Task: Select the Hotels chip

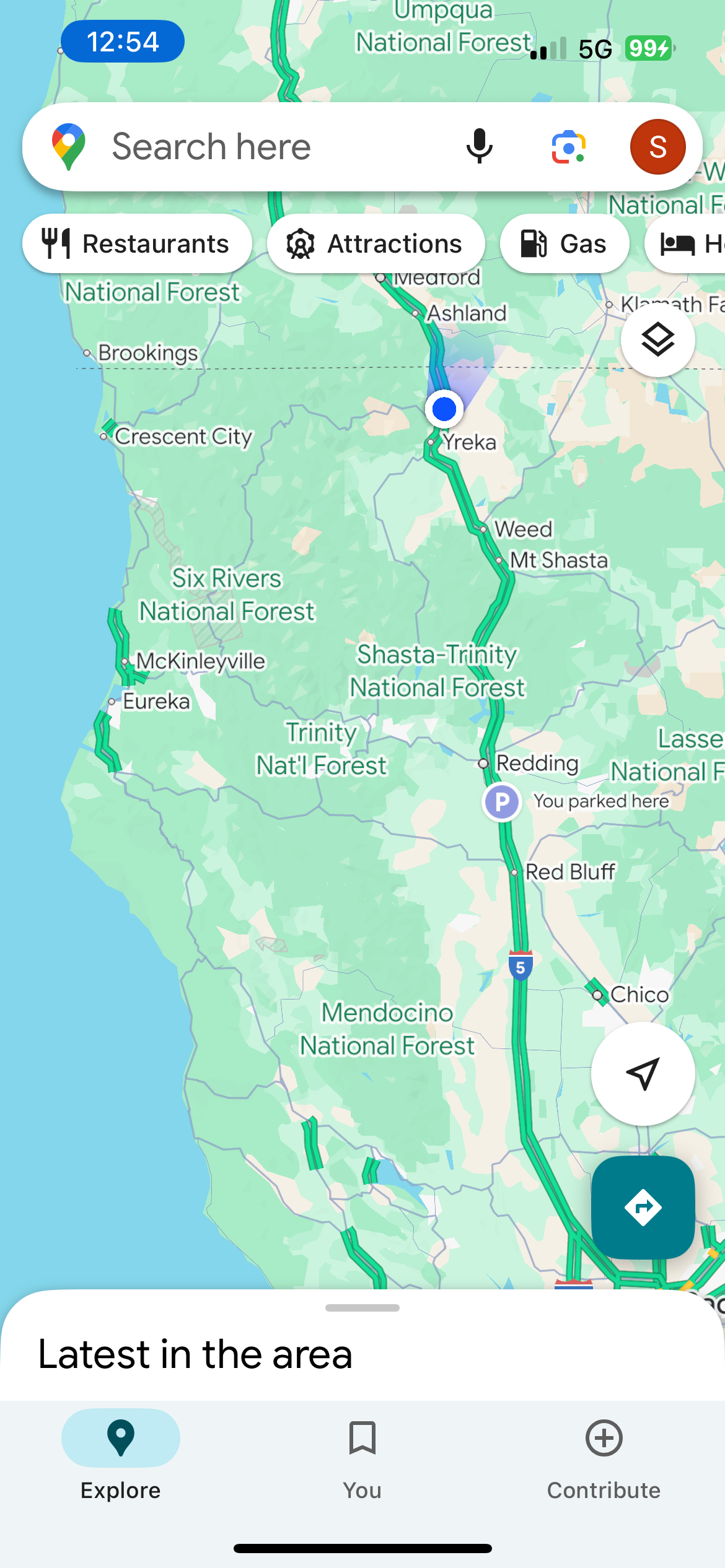Action: [x=688, y=244]
